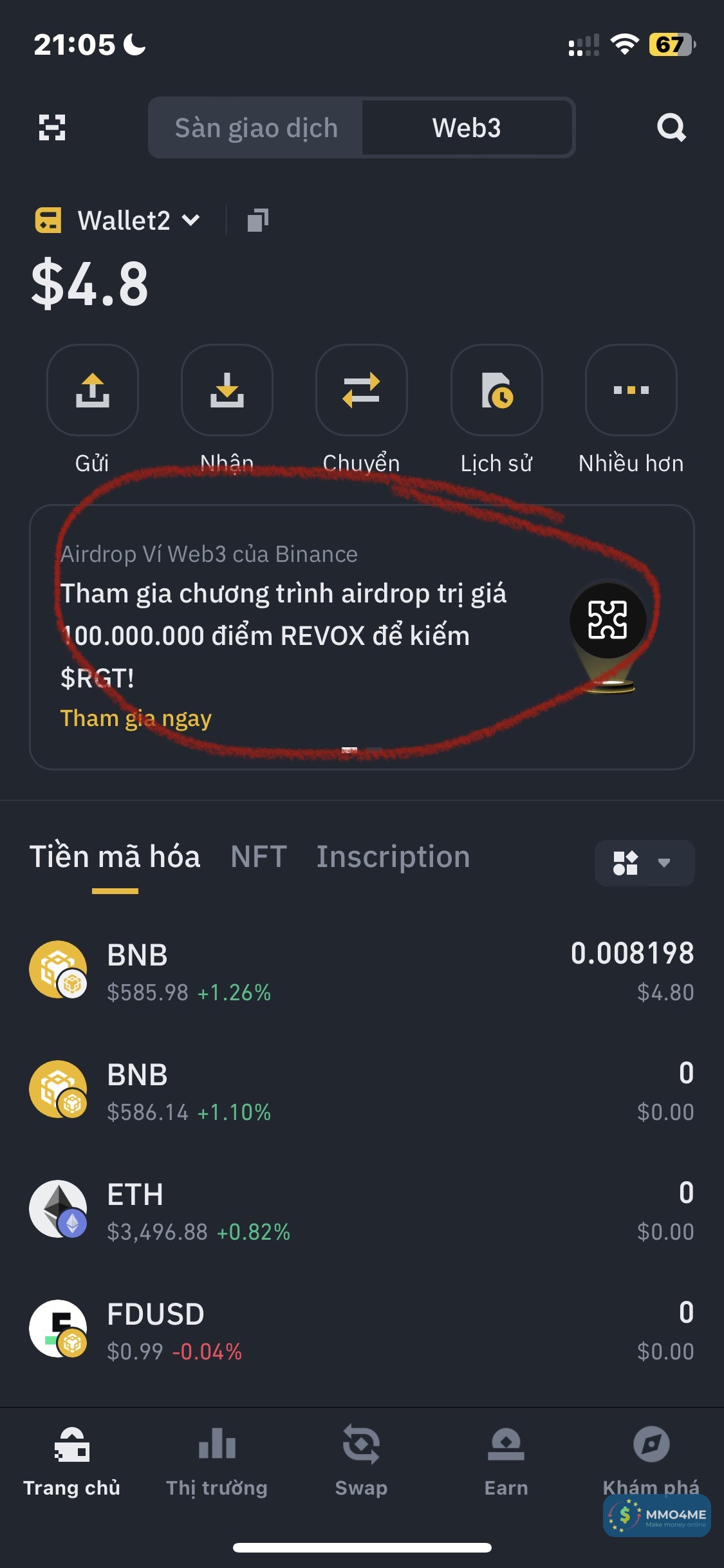
Task: Tap the Tham gia ngay link
Action: click(x=136, y=718)
